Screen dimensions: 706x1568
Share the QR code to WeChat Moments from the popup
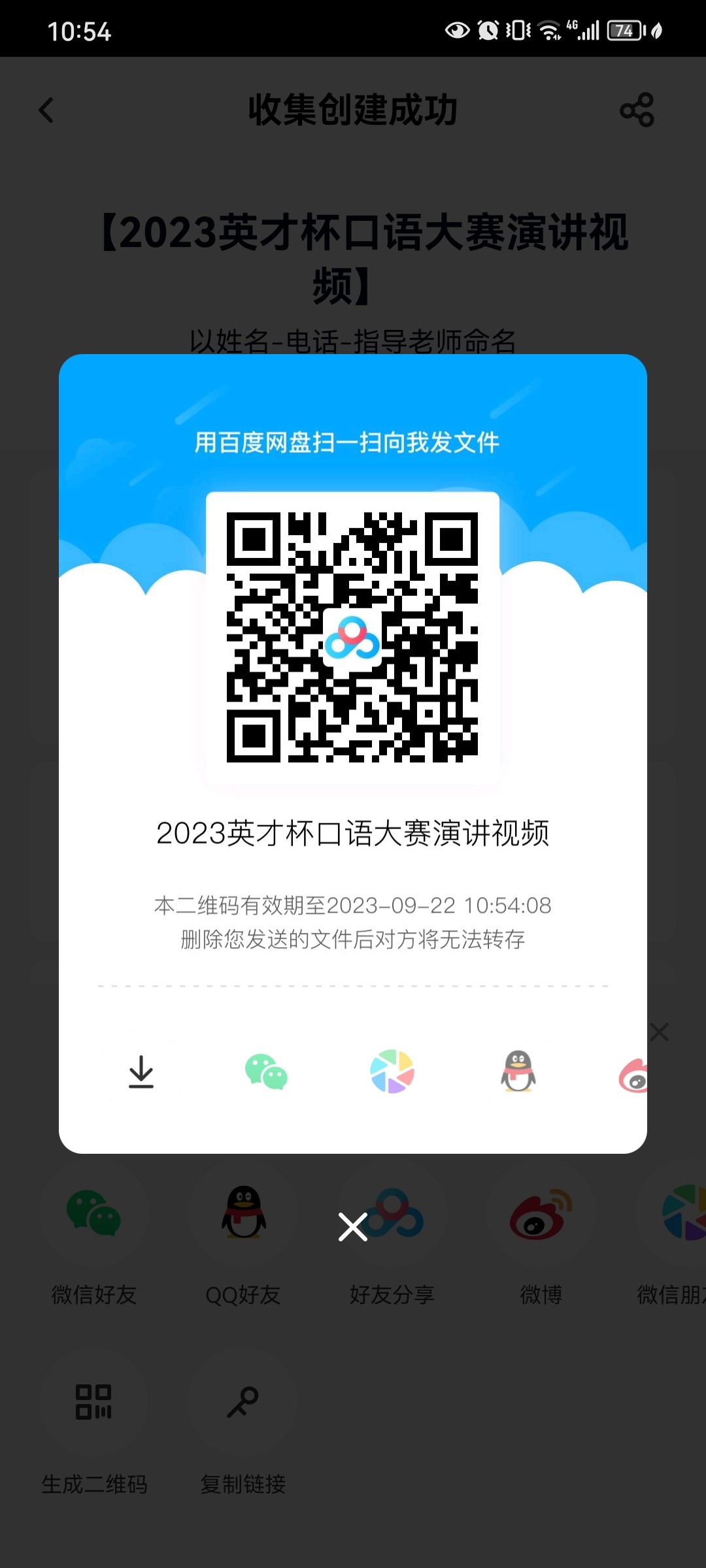392,1071
